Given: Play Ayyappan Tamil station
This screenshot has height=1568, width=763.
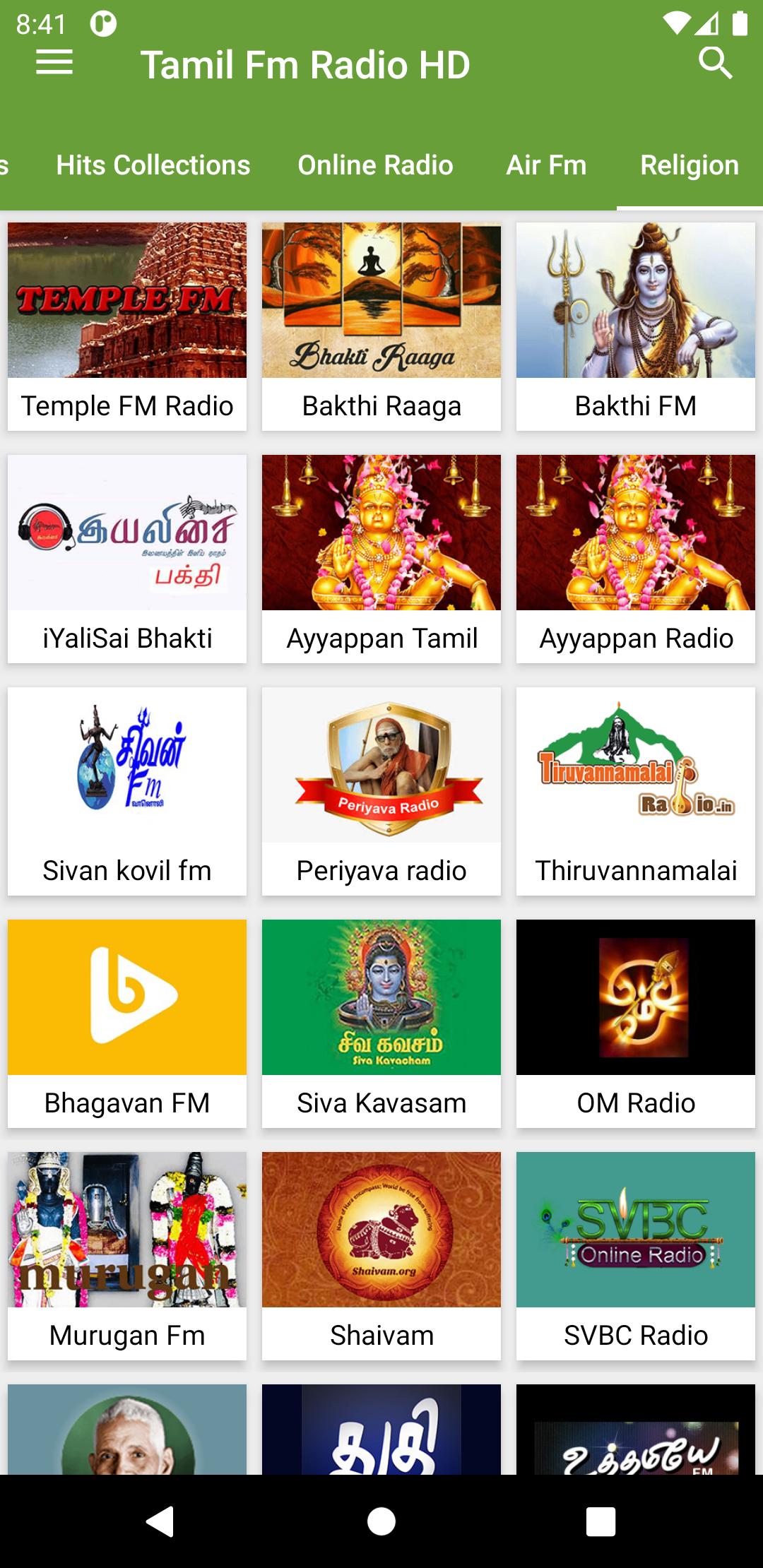Looking at the screenshot, I should [x=381, y=559].
